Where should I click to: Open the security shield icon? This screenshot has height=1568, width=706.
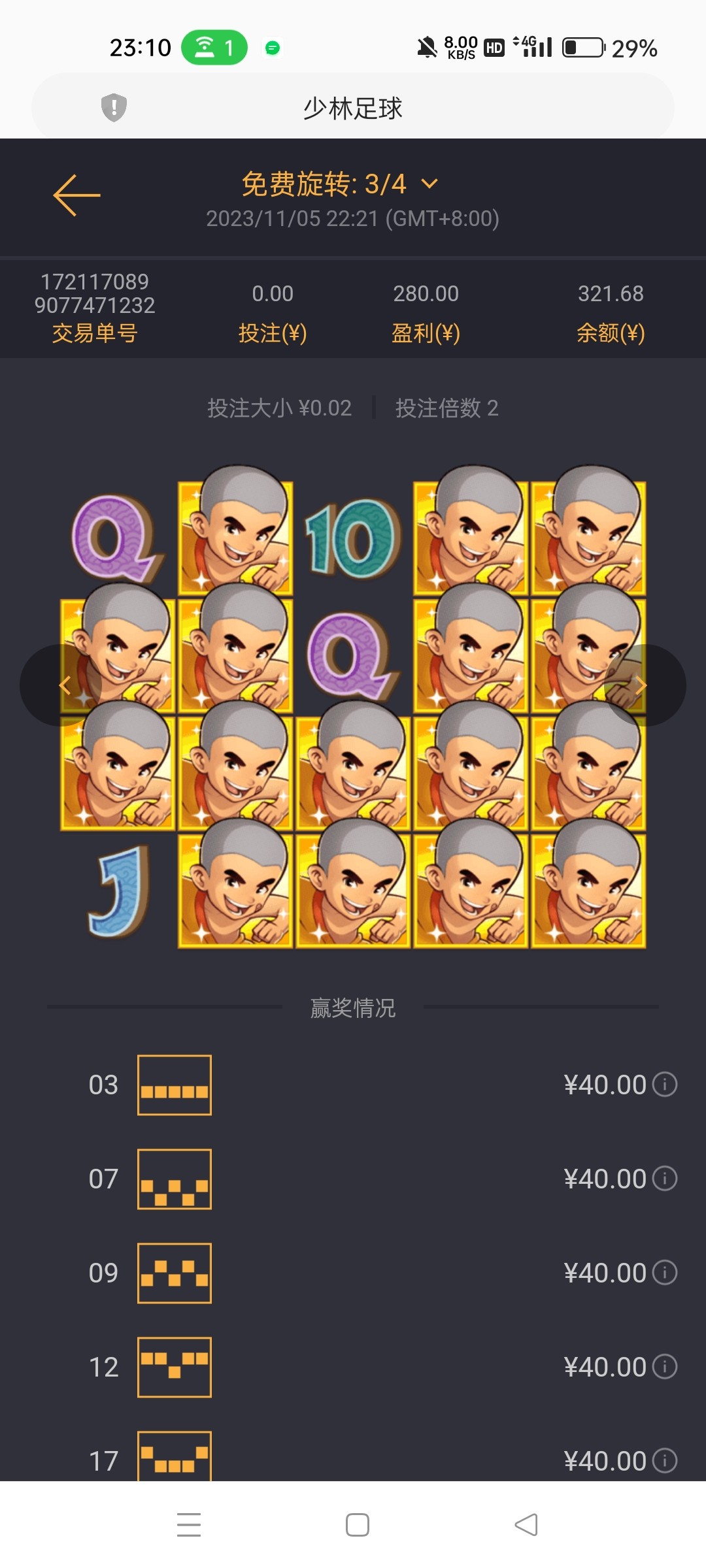tap(114, 107)
